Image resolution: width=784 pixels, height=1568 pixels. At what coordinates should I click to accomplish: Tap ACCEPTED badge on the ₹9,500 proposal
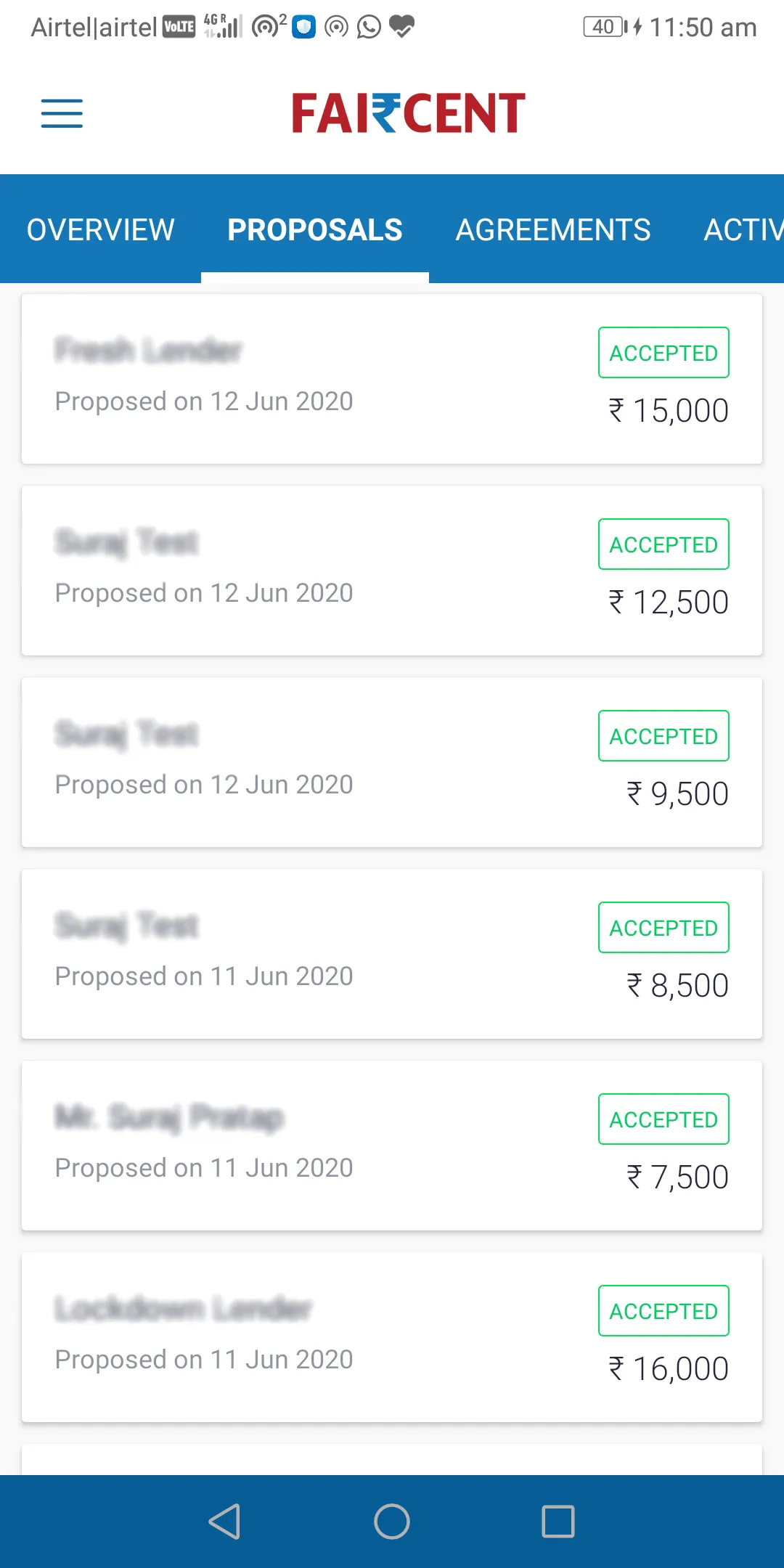pyautogui.click(x=663, y=735)
